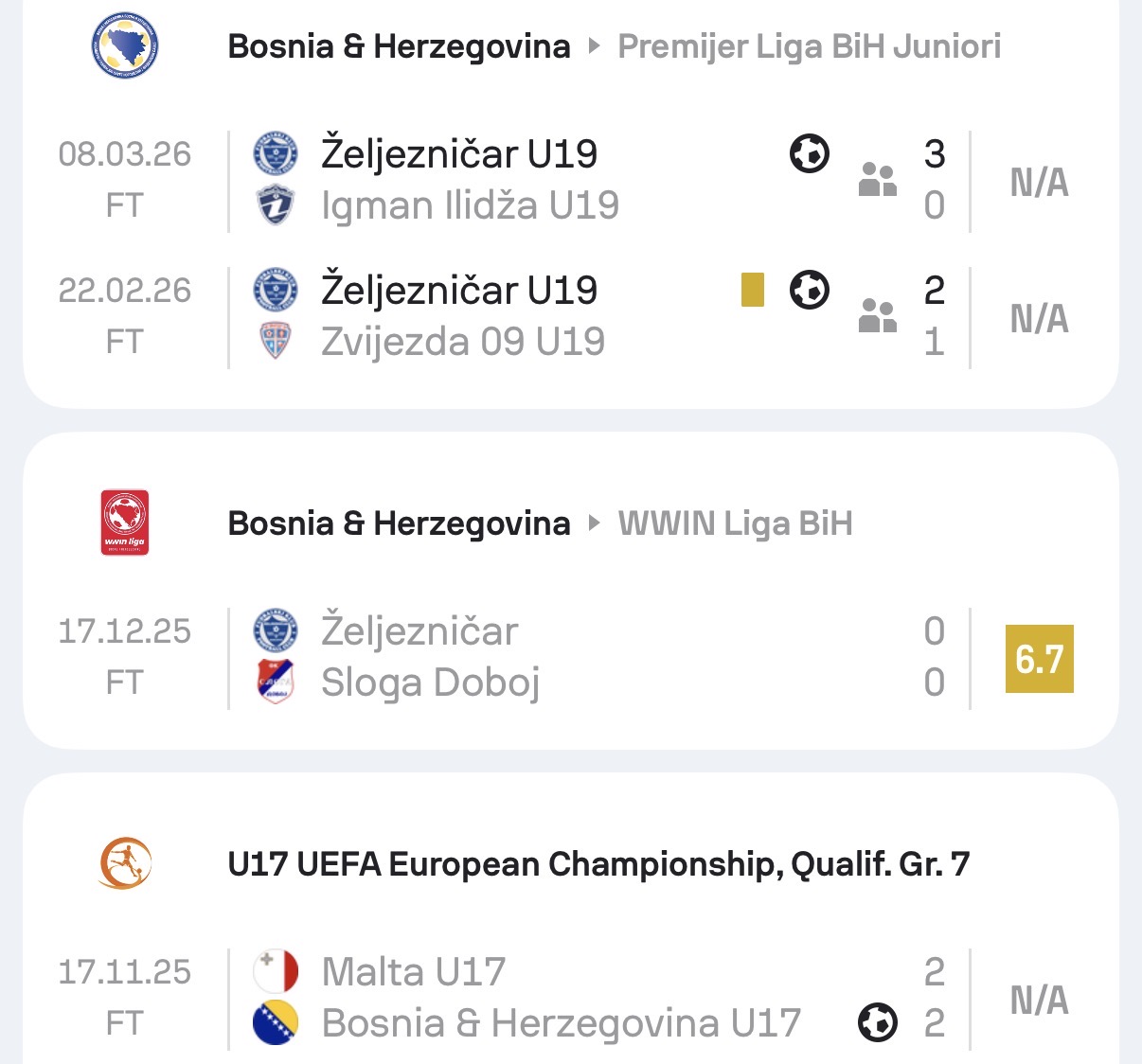
Task: Open Željezničar U19 vs Igman Ilidža U19 match
Action: (568, 180)
